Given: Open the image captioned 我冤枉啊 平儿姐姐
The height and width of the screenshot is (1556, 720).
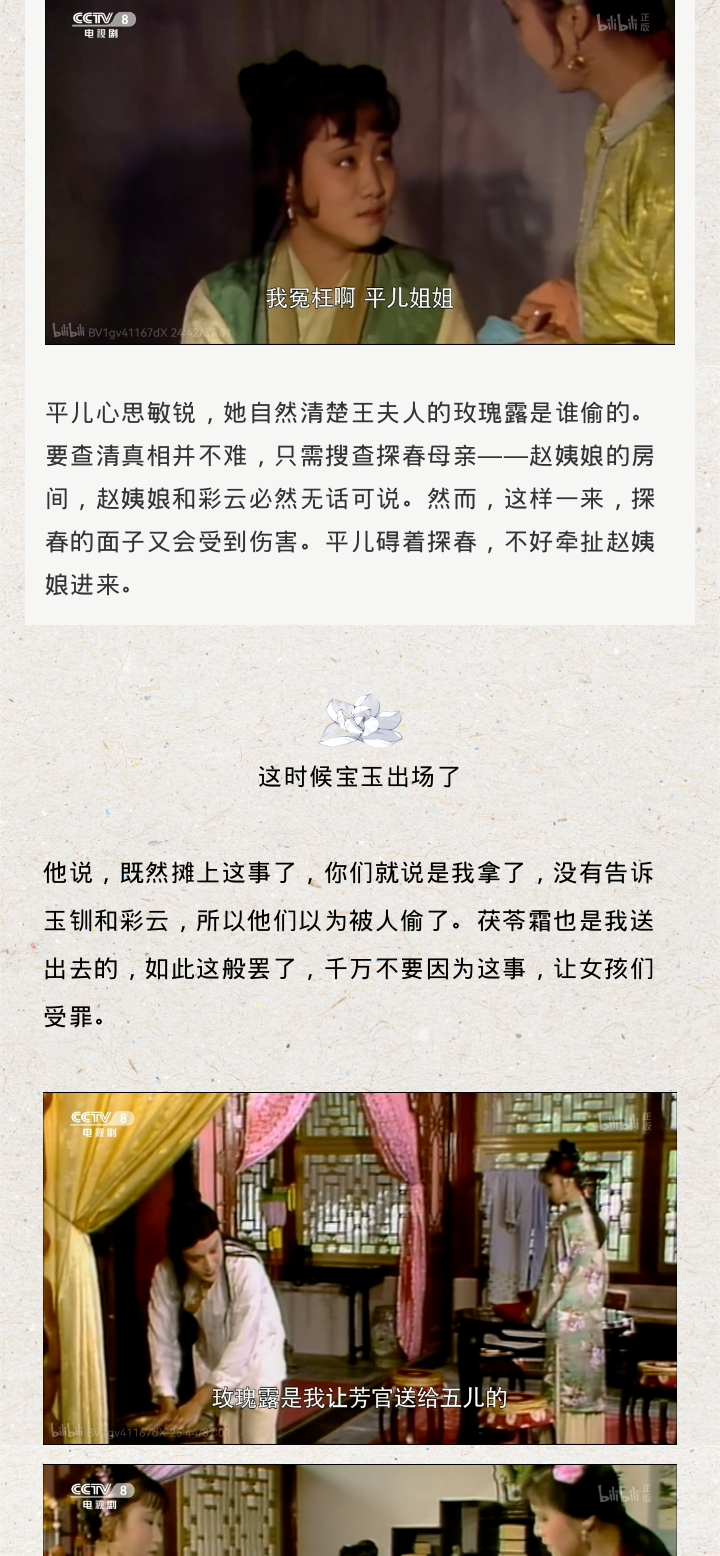Looking at the screenshot, I should tap(360, 172).
